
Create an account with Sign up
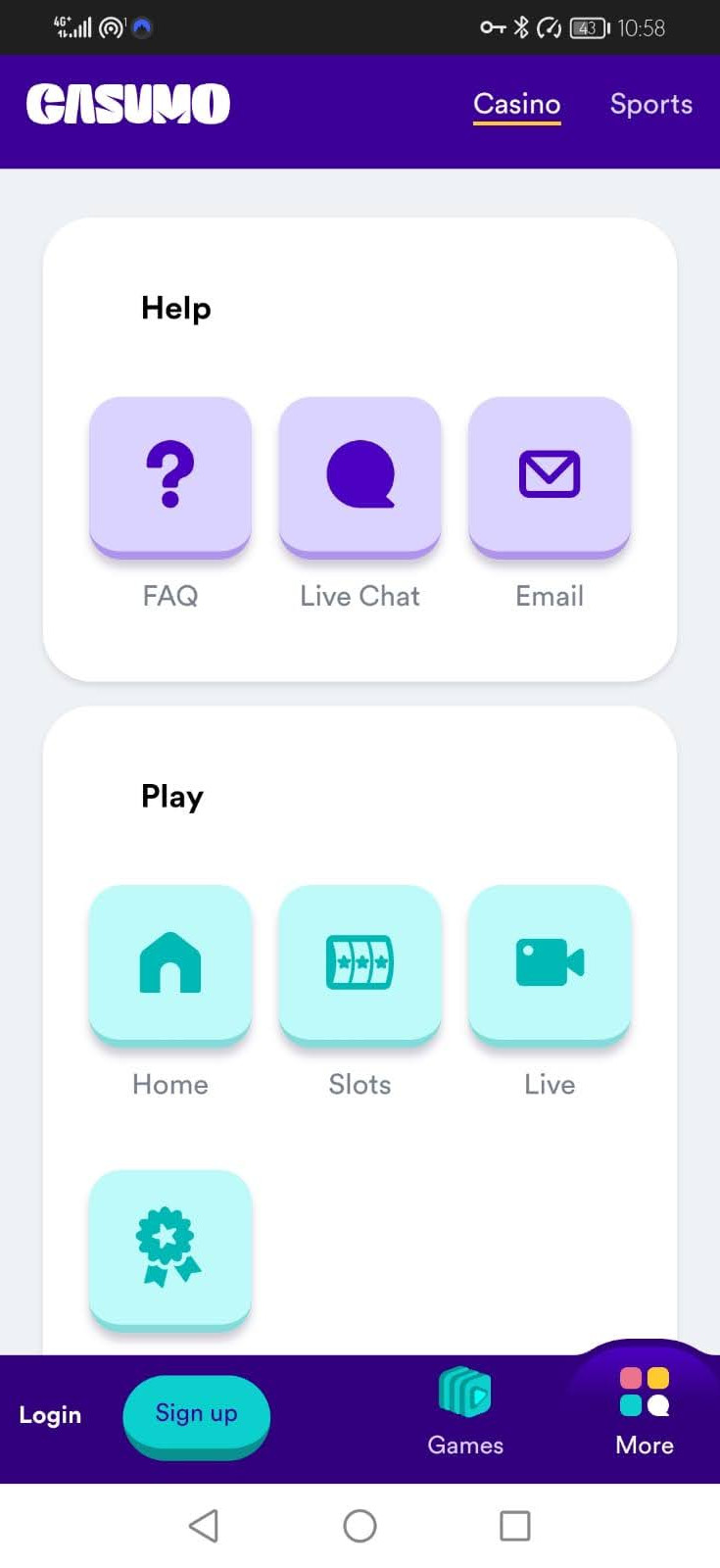[x=196, y=1414]
